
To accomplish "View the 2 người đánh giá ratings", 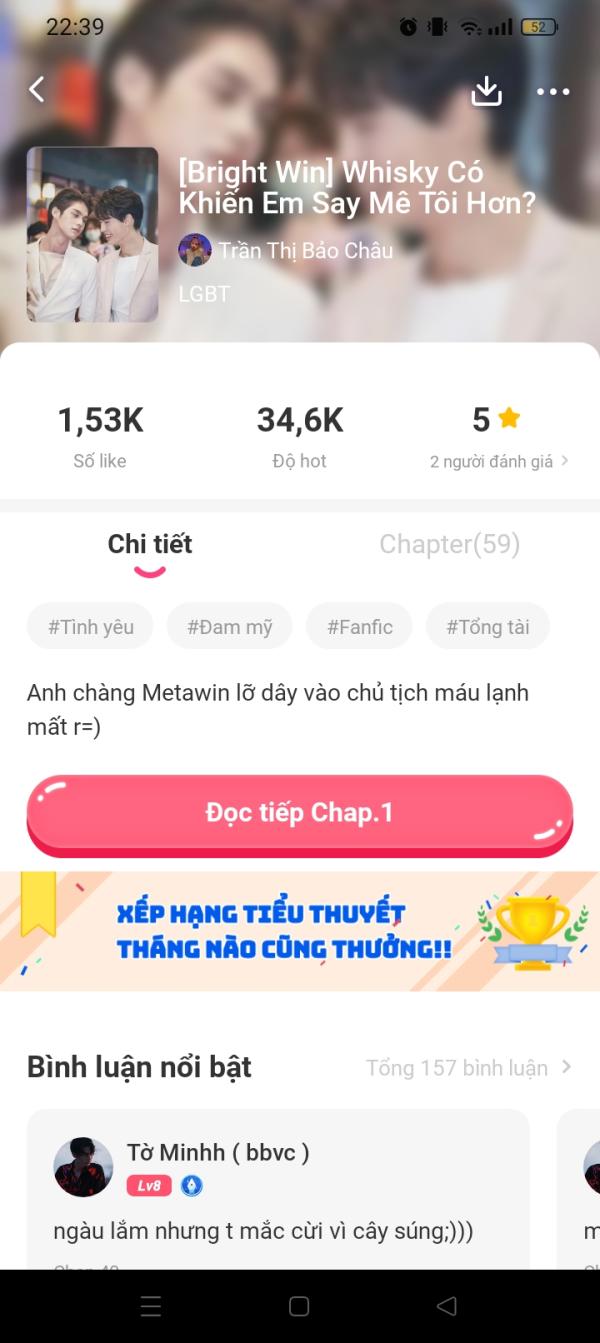I will tap(499, 461).
